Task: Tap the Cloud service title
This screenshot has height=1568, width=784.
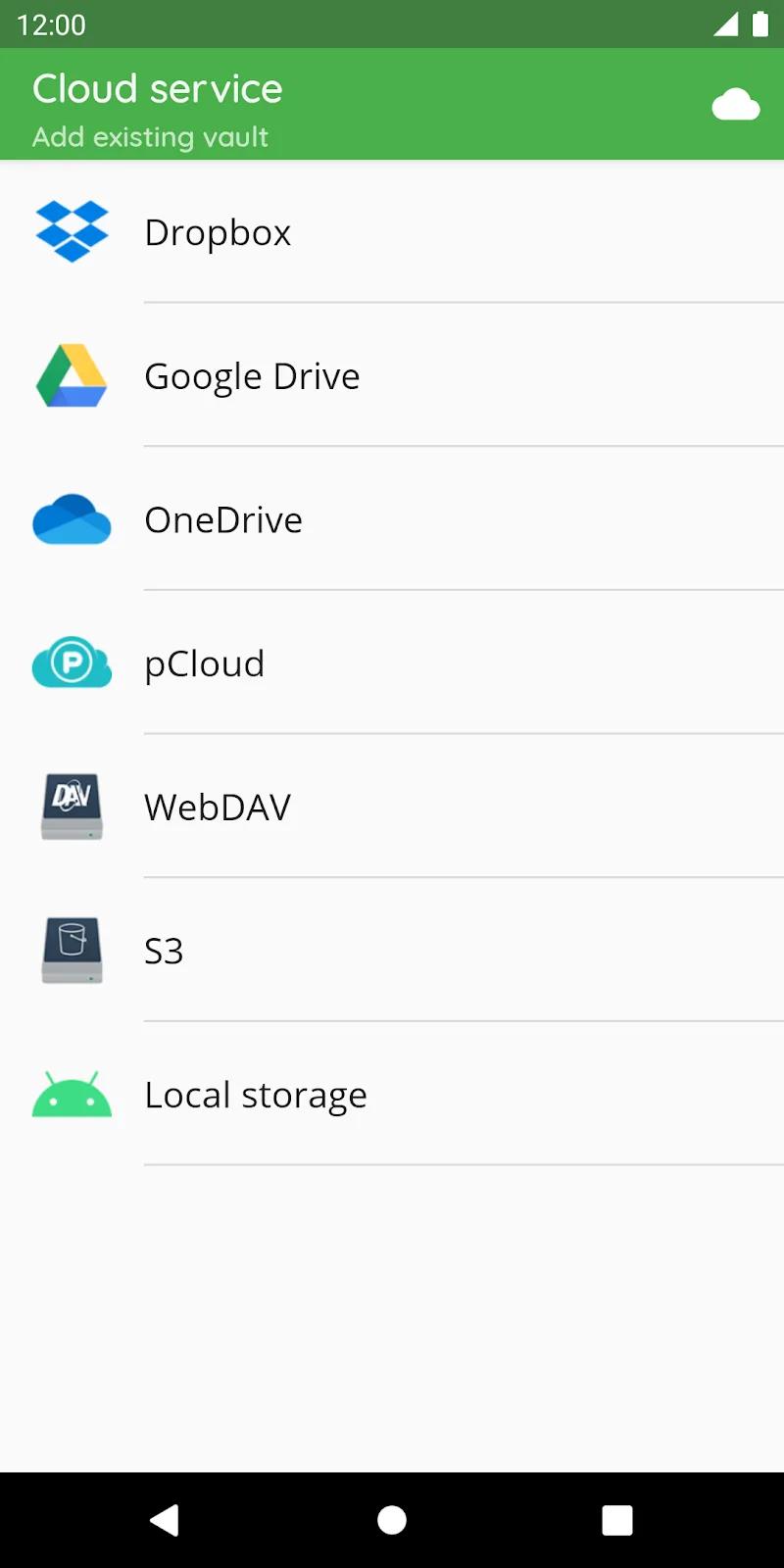Action: pos(157,88)
